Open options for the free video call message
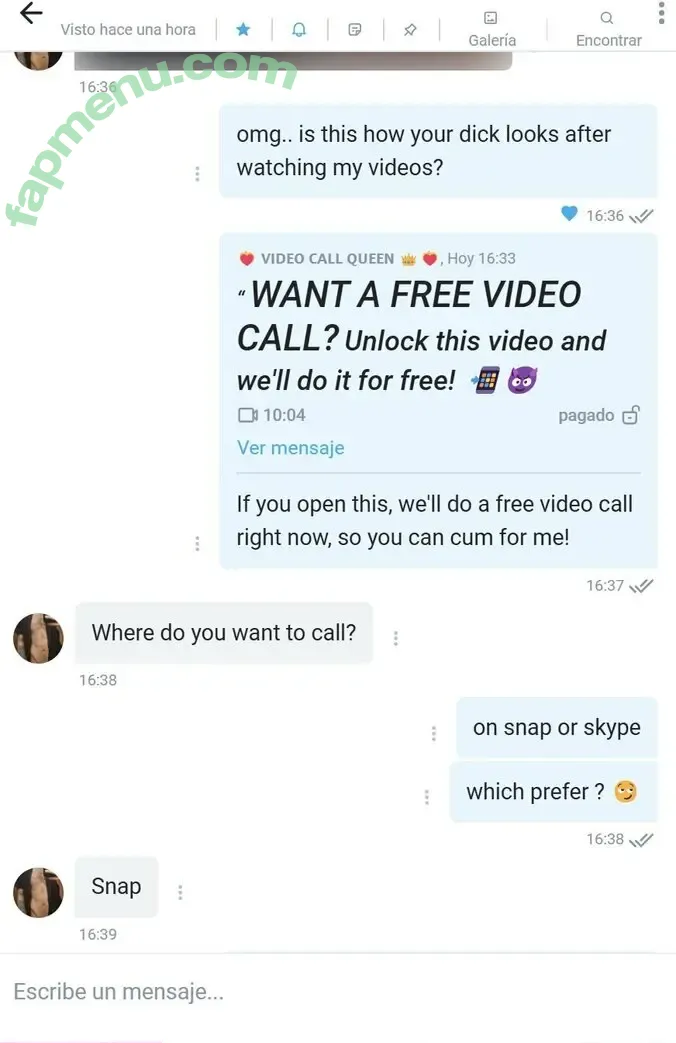 197,544
